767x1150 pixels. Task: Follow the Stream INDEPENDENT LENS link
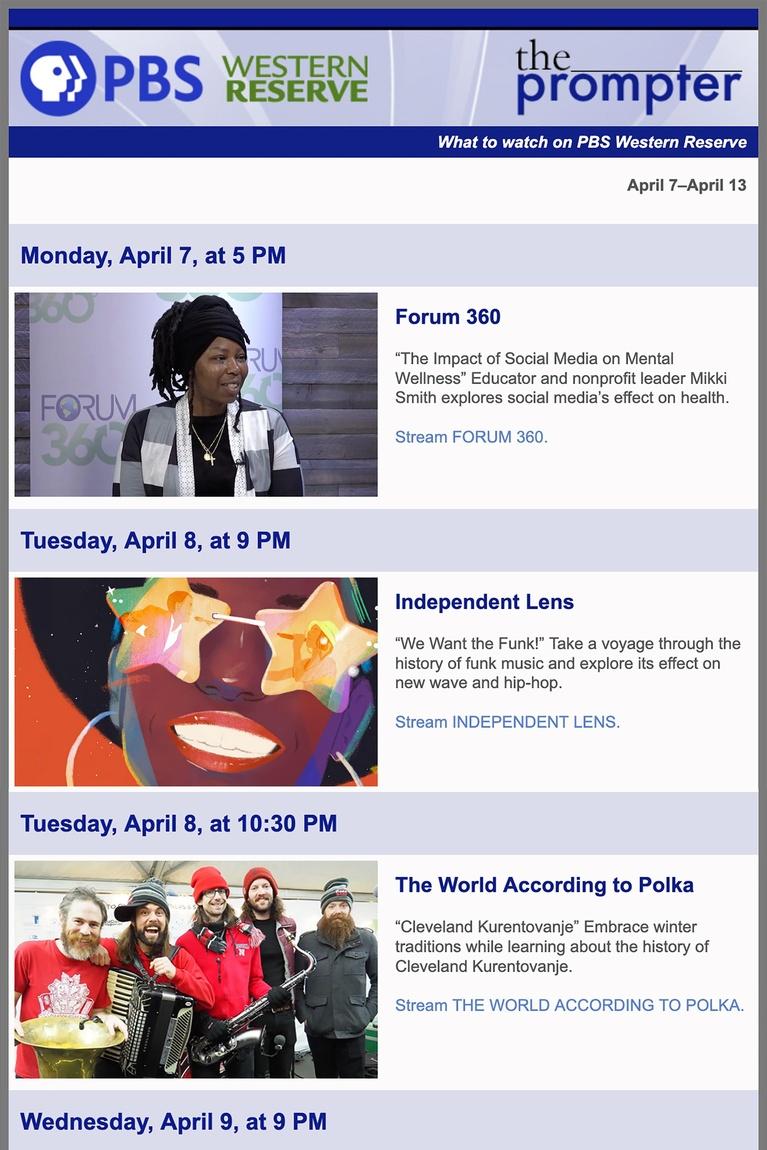click(507, 722)
